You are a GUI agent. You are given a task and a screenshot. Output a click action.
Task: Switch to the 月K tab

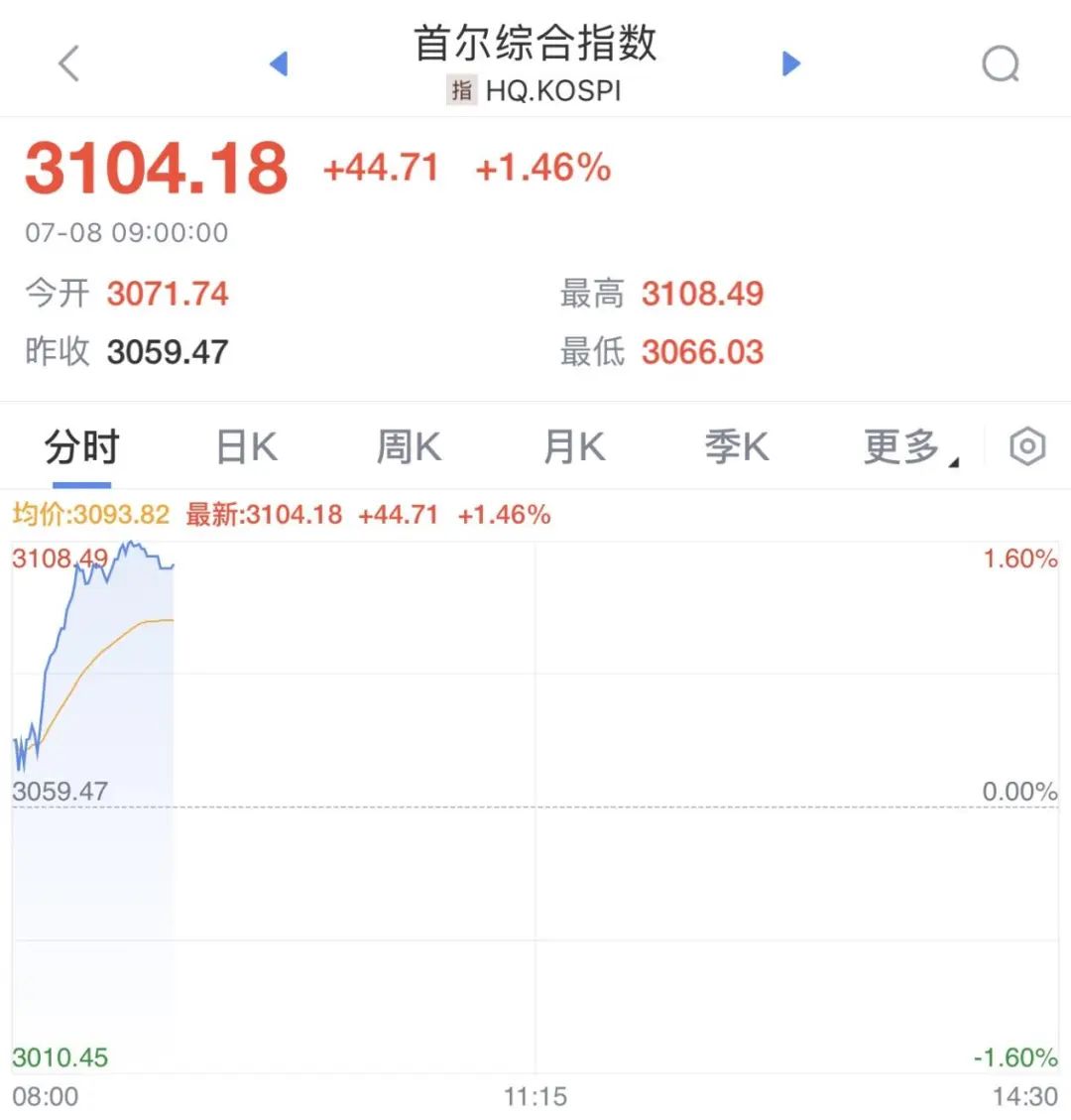[x=573, y=447]
